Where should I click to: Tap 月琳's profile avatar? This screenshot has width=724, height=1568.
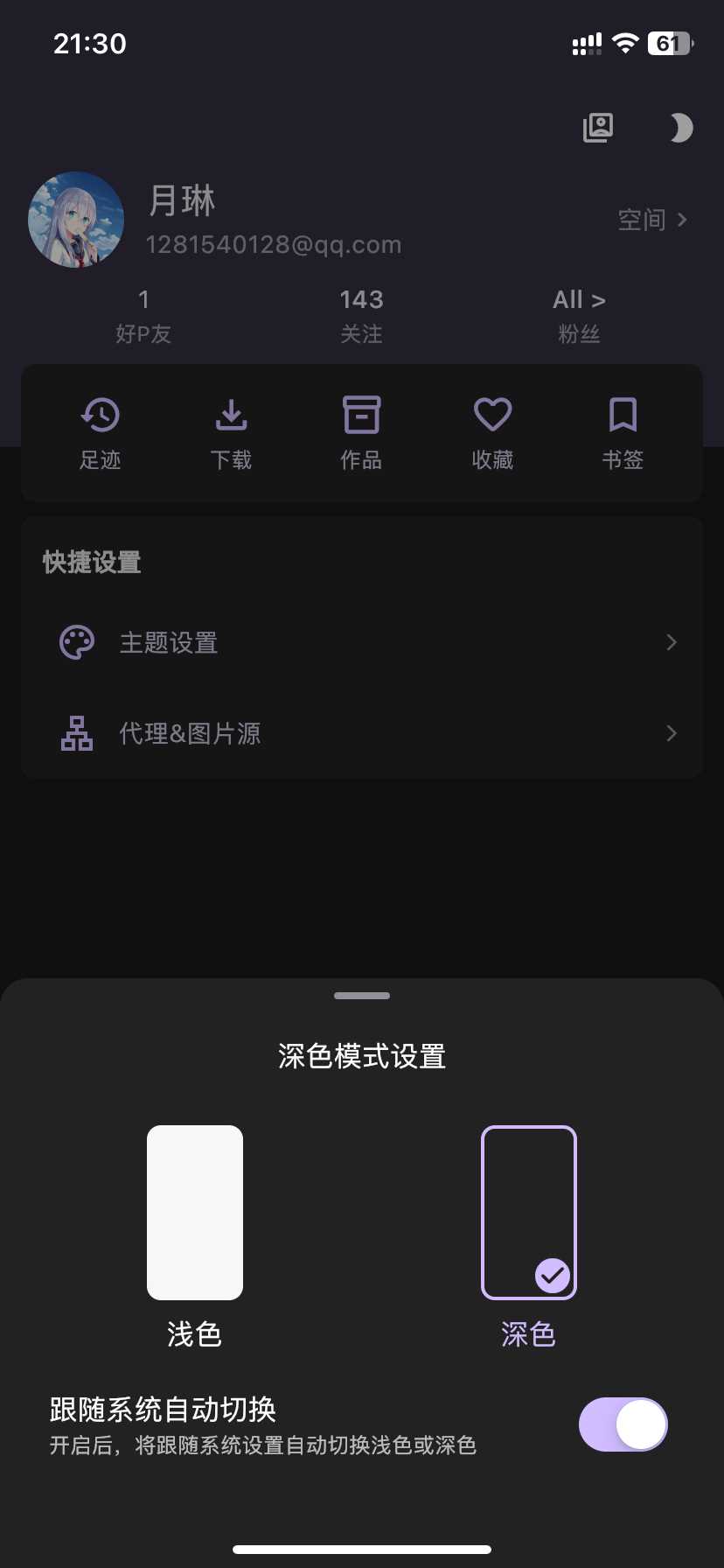pyautogui.click(x=76, y=220)
